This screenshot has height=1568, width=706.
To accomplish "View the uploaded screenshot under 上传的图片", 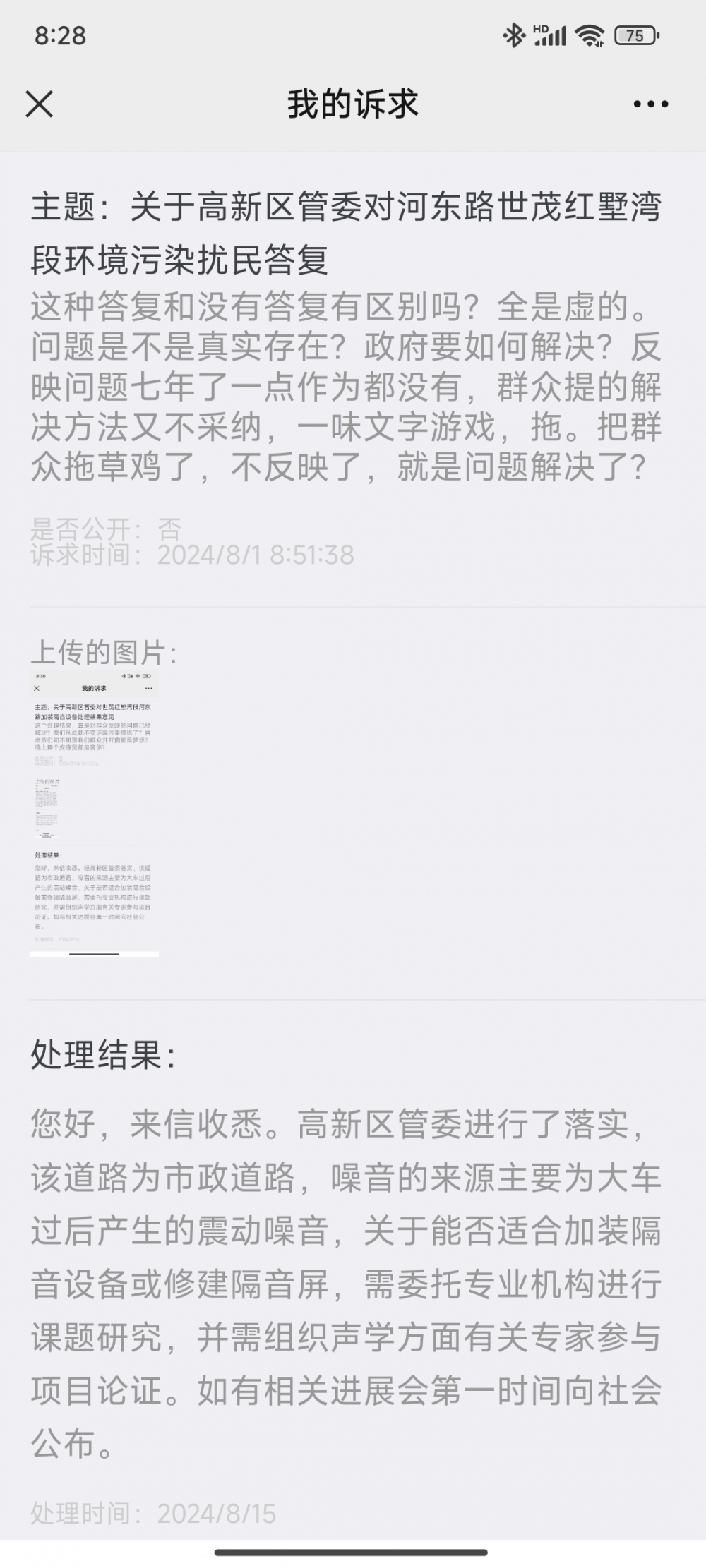I will (x=94, y=812).
